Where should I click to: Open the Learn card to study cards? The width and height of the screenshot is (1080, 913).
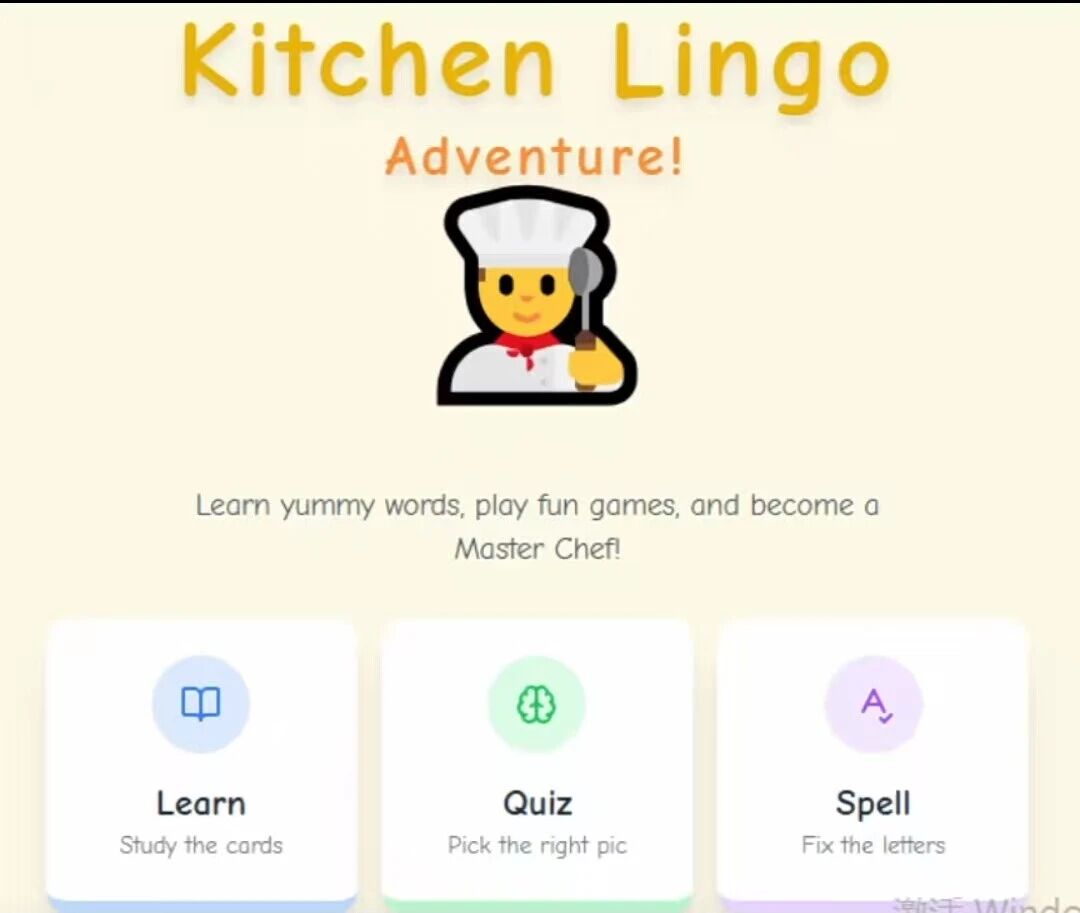click(x=201, y=760)
